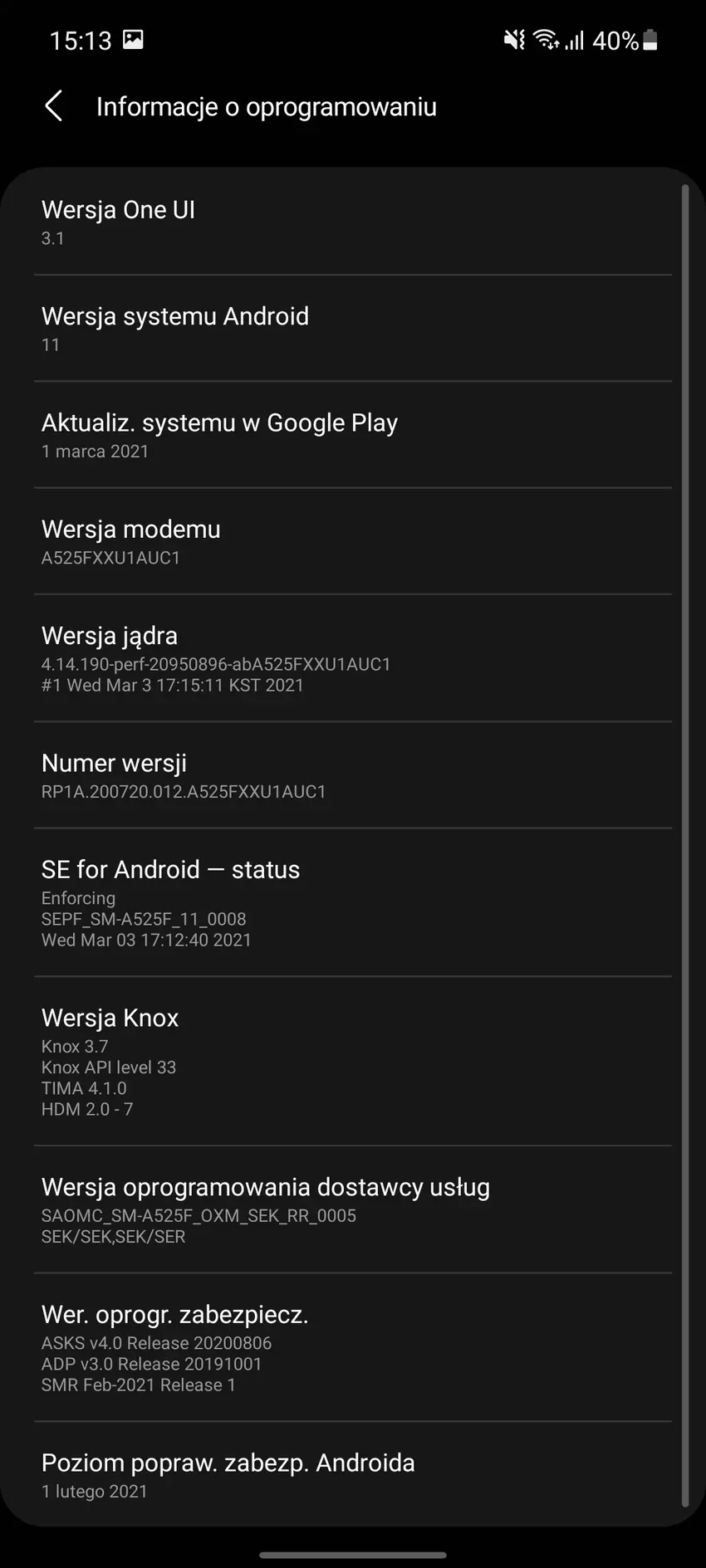The width and height of the screenshot is (706, 1568).
Task: Open Wersja systemu Android entry
Action: coord(352,329)
